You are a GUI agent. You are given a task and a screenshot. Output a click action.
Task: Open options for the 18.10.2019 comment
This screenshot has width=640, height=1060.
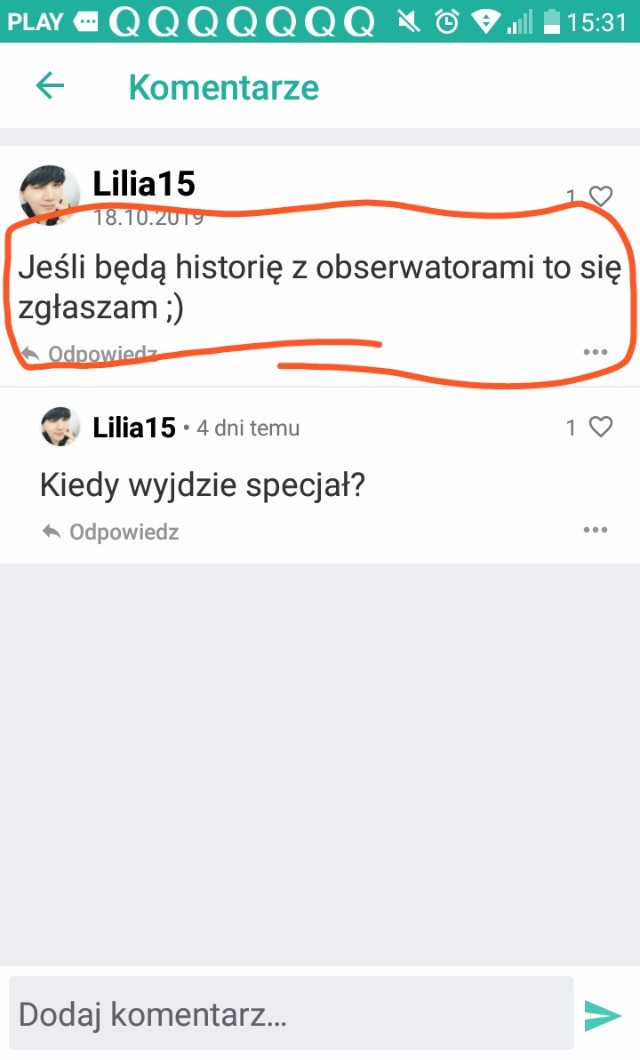pos(595,352)
